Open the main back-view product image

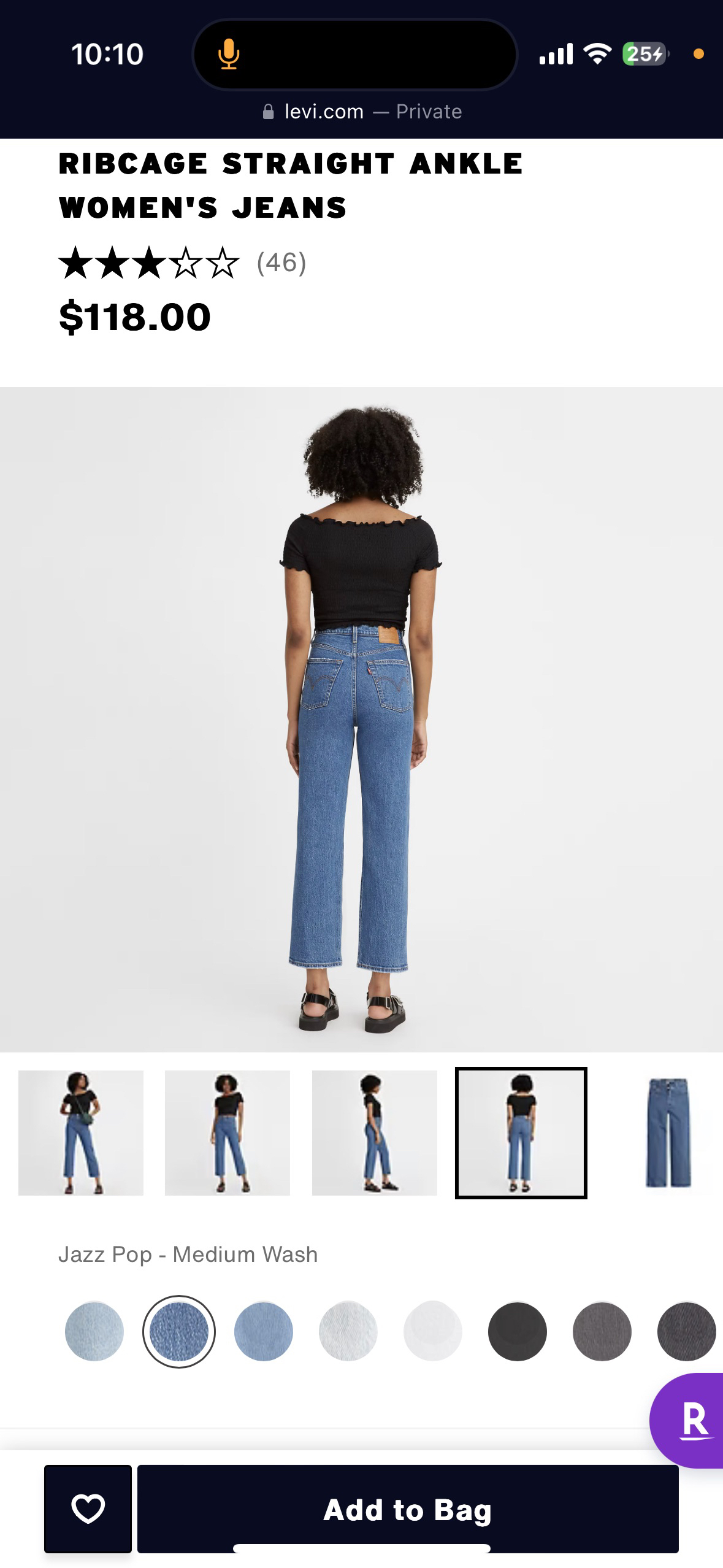(361, 719)
